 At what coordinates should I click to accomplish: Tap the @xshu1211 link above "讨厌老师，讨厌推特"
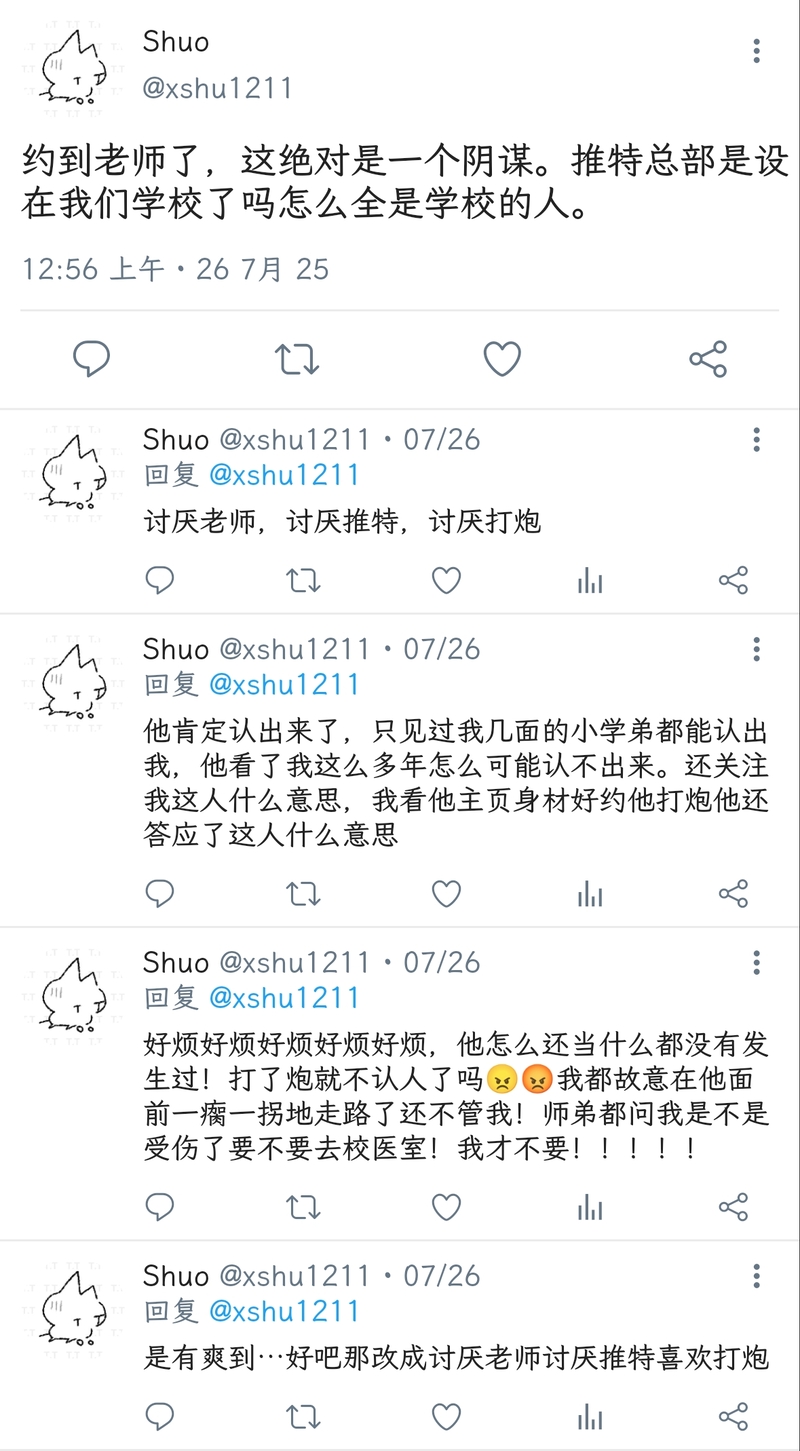(283, 475)
